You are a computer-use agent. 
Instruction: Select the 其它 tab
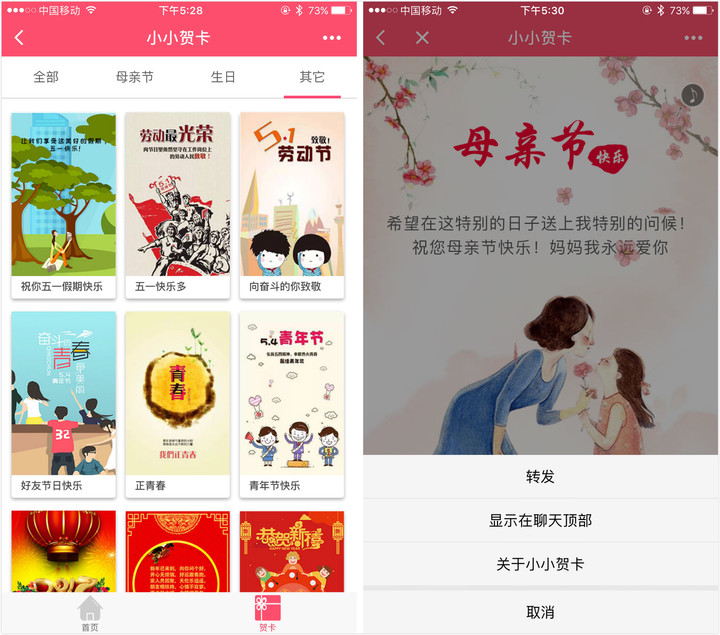312,77
